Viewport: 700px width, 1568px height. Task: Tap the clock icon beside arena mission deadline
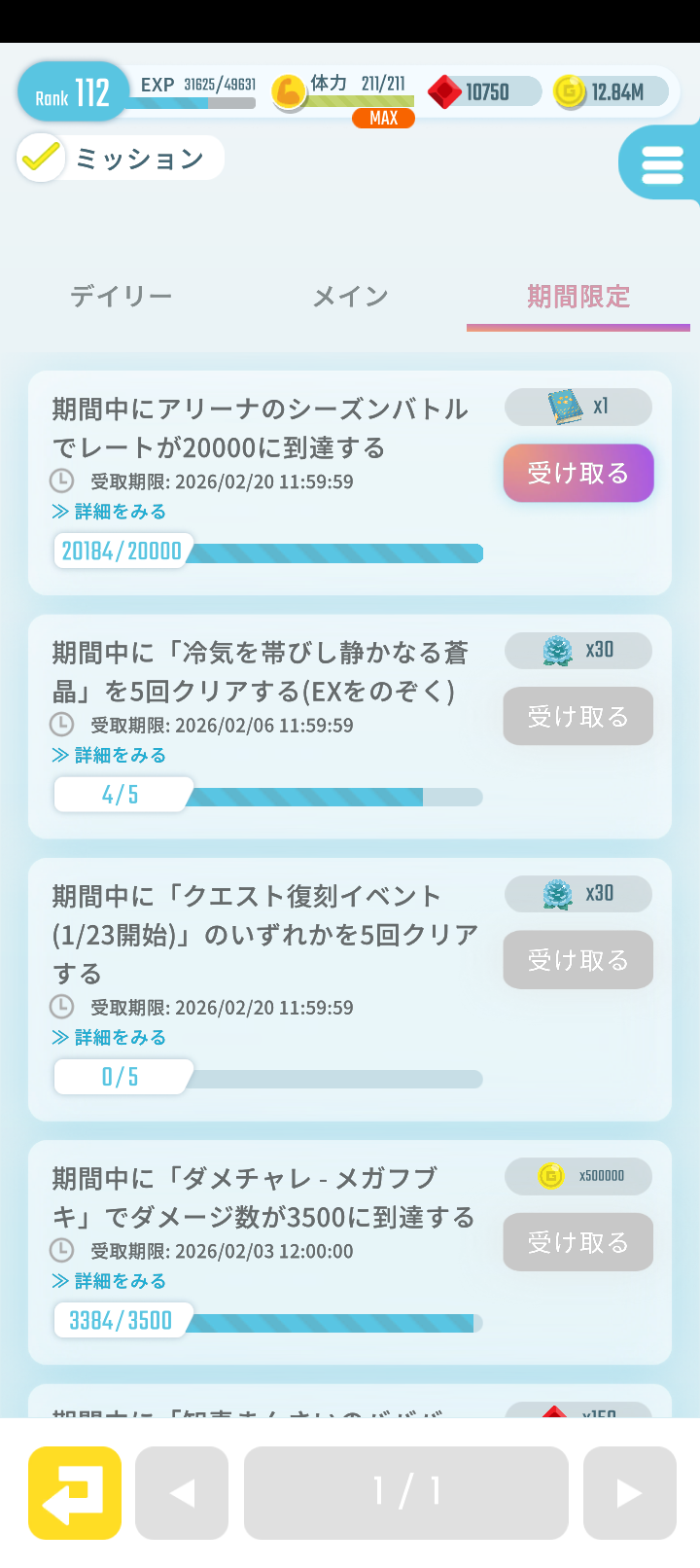pos(58,481)
